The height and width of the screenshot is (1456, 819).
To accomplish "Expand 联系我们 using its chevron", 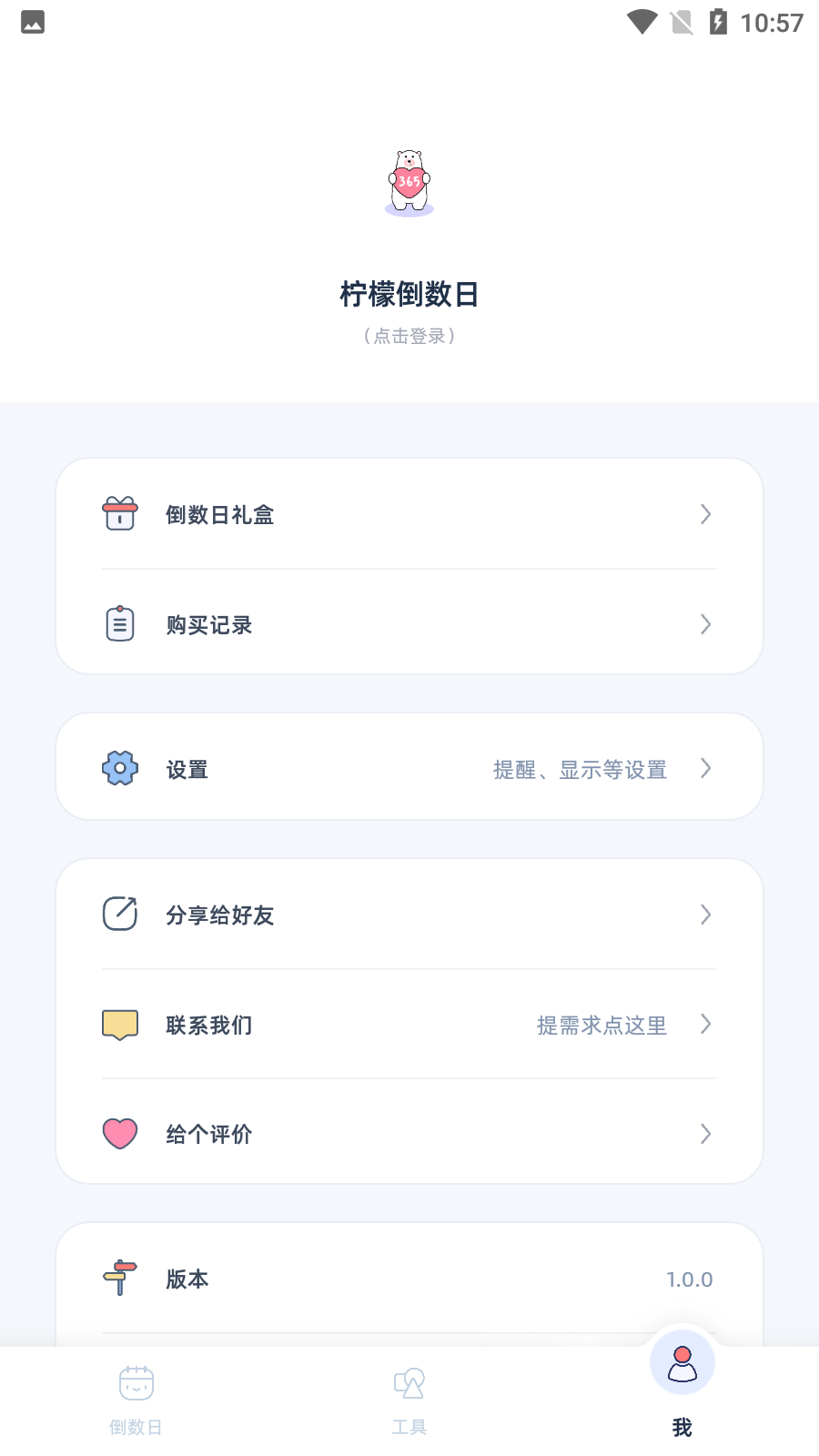I will coord(705,1025).
